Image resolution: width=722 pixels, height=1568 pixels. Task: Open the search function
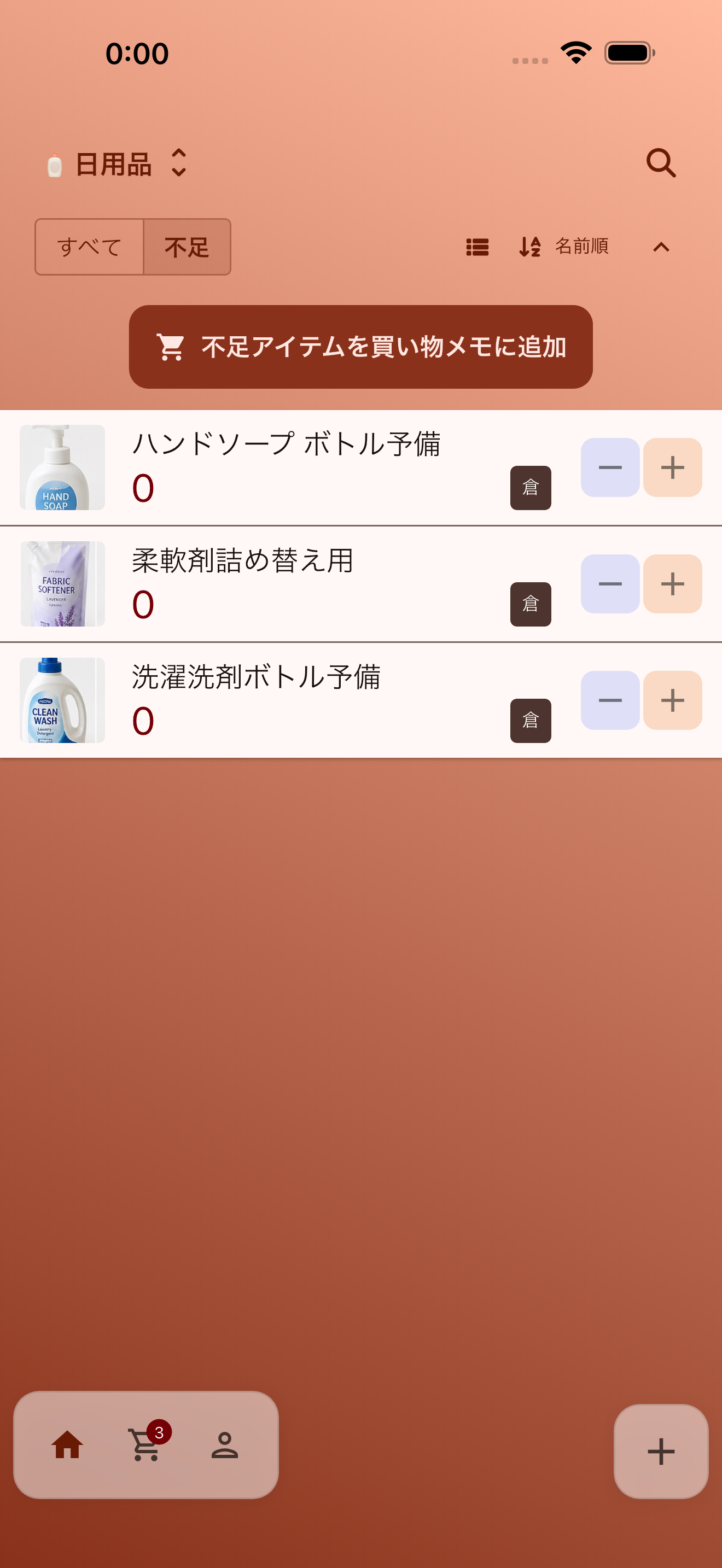pyautogui.click(x=661, y=163)
